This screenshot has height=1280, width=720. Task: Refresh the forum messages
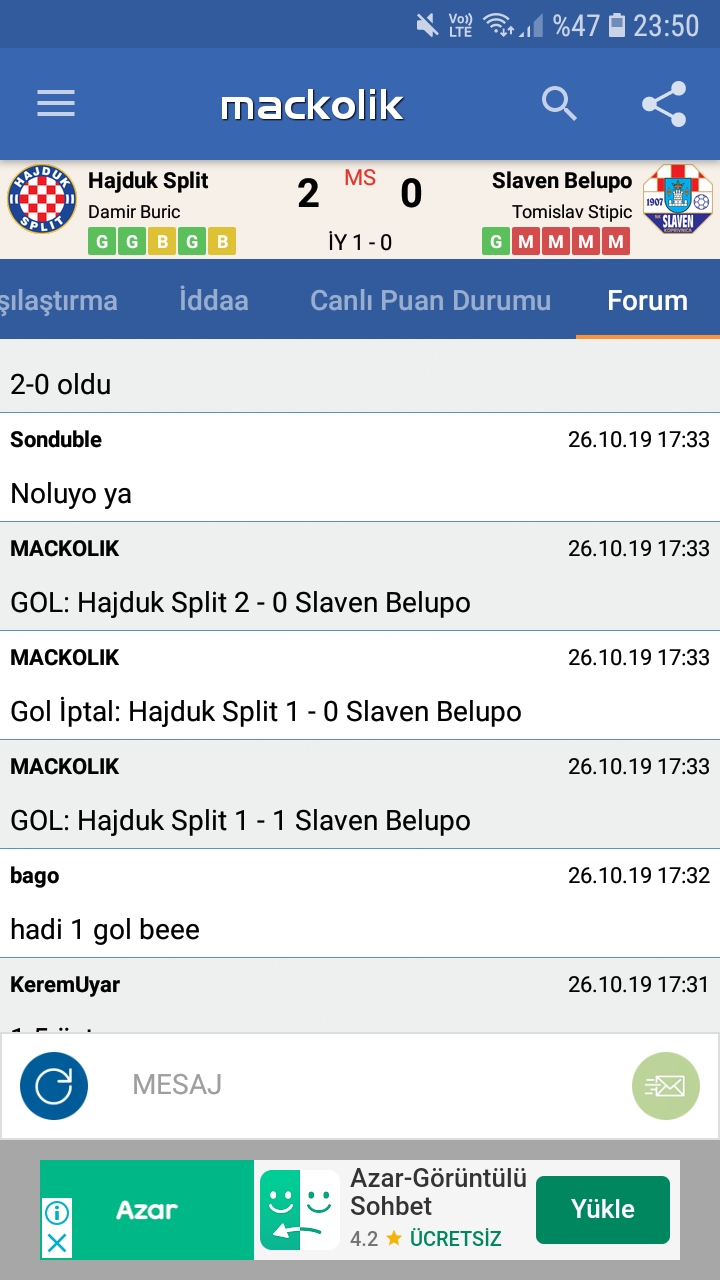(54, 1085)
